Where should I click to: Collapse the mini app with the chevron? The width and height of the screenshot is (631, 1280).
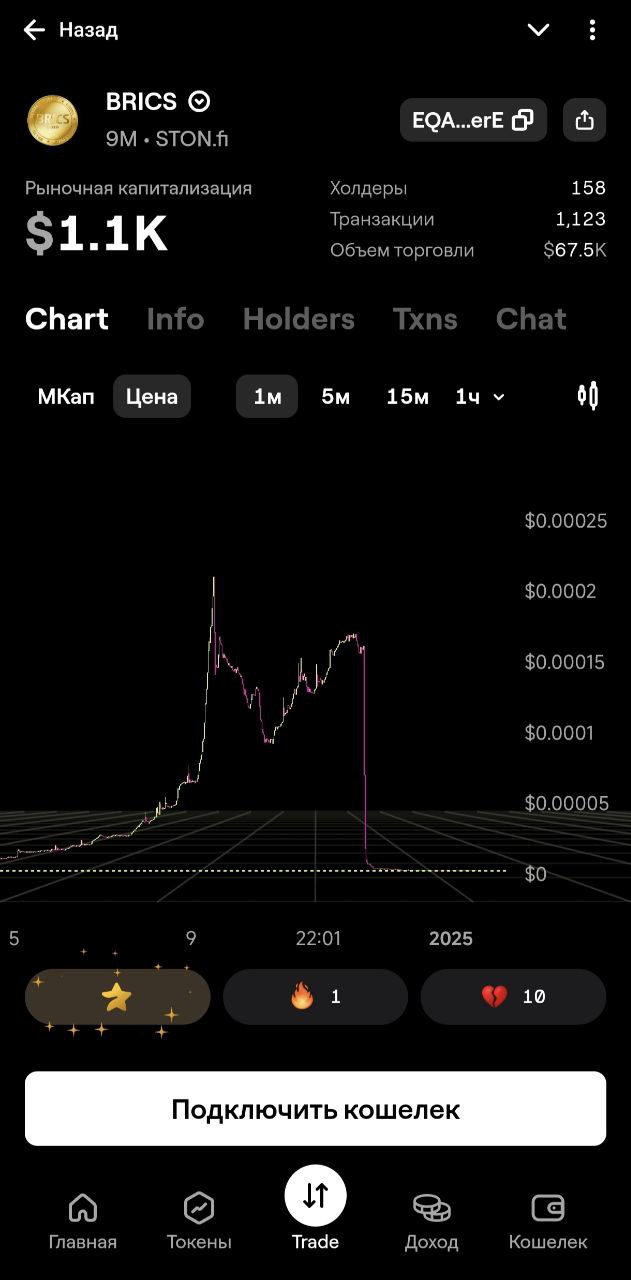coord(538,30)
